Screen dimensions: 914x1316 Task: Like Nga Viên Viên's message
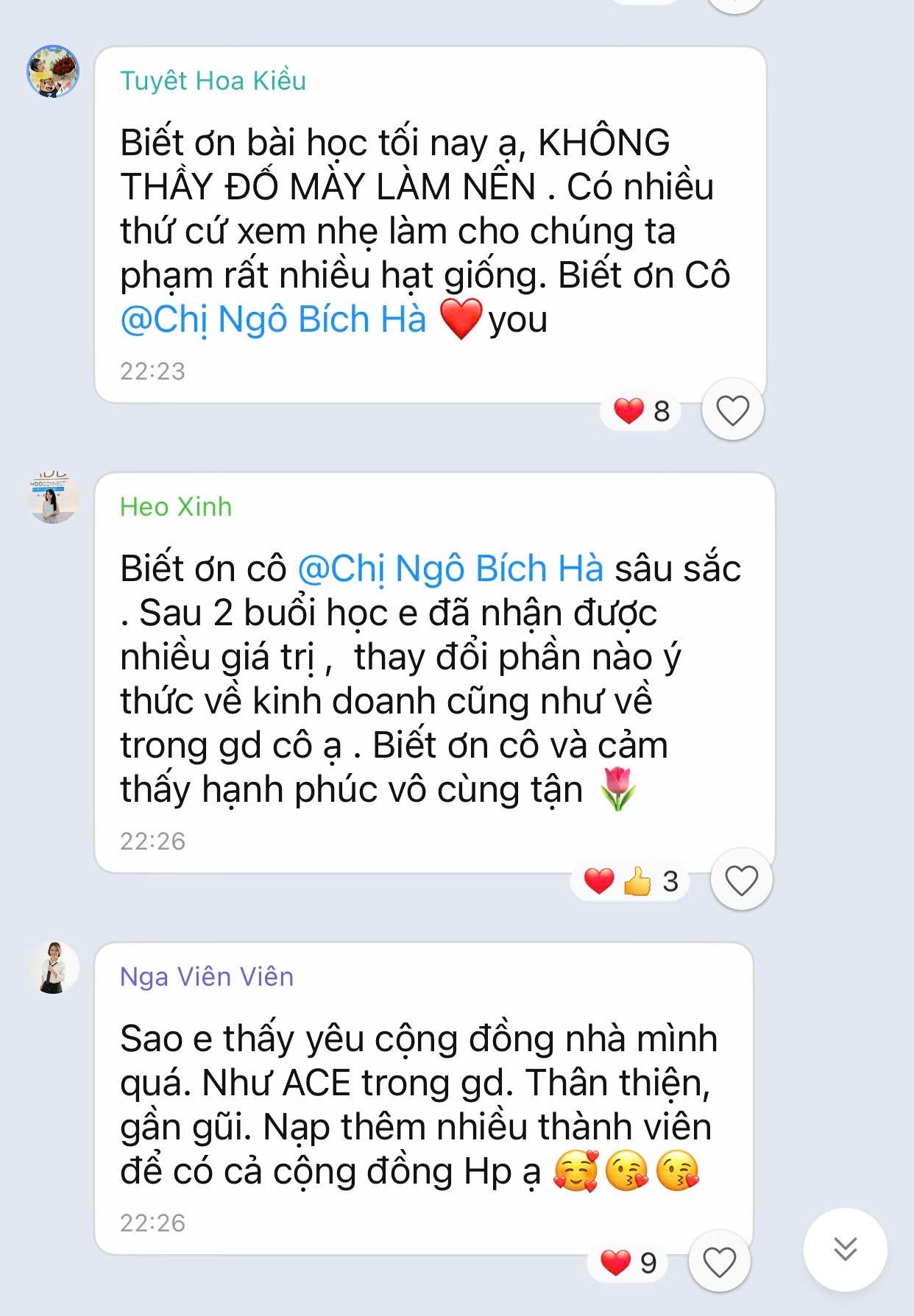(x=719, y=1262)
